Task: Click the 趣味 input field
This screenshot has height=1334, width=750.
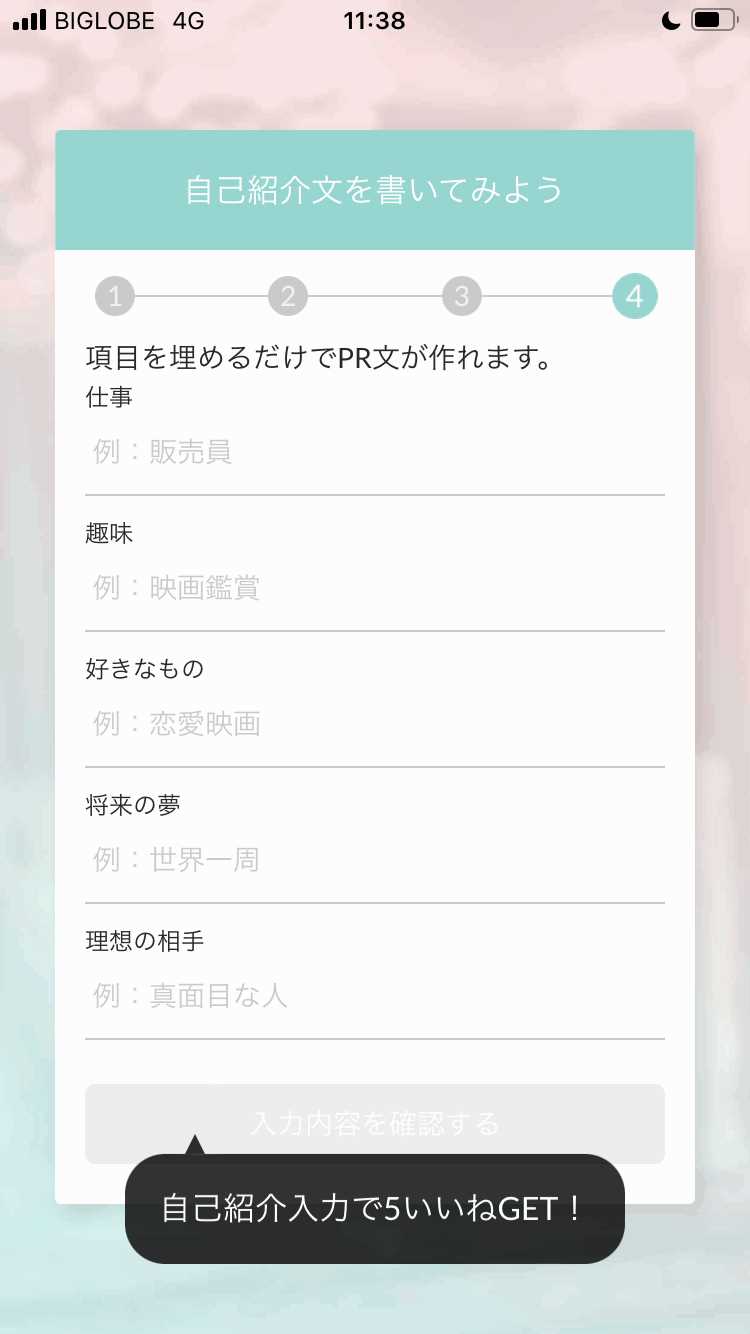Action: click(x=375, y=588)
